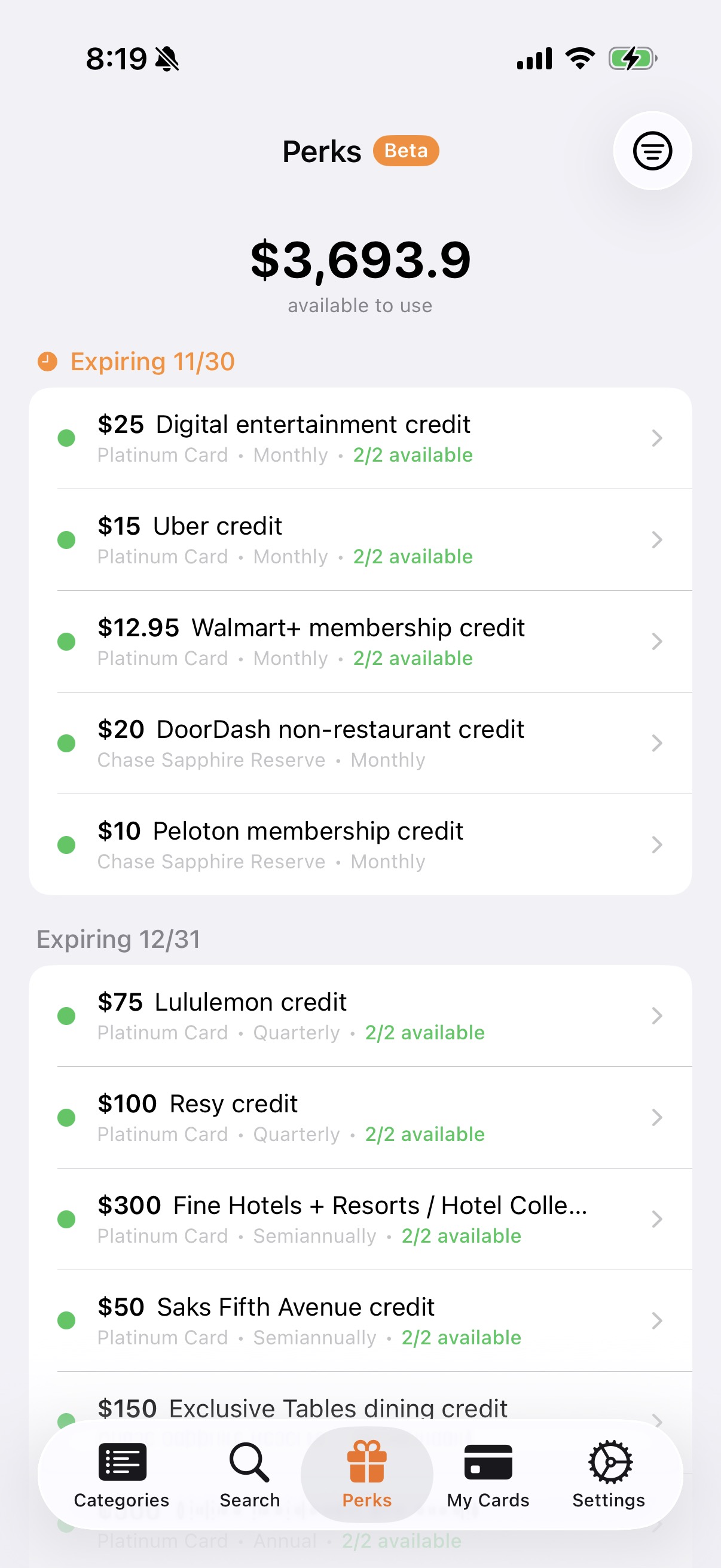721x1568 pixels.
Task: Open Fine Hotels + Resorts credit
Action: (359, 1219)
